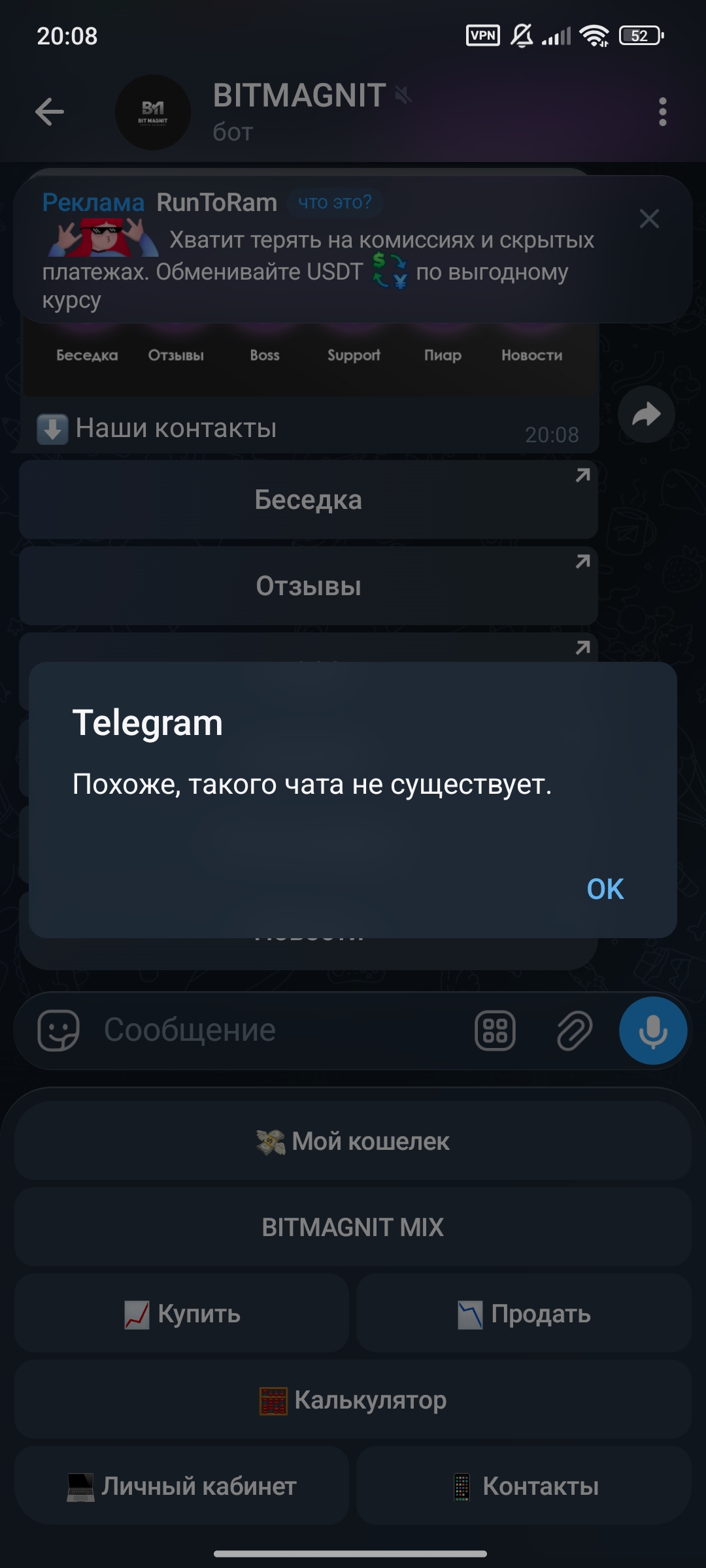Dismiss the Telegram dialog by tapping OK
The image size is (706, 1568).
click(x=604, y=888)
